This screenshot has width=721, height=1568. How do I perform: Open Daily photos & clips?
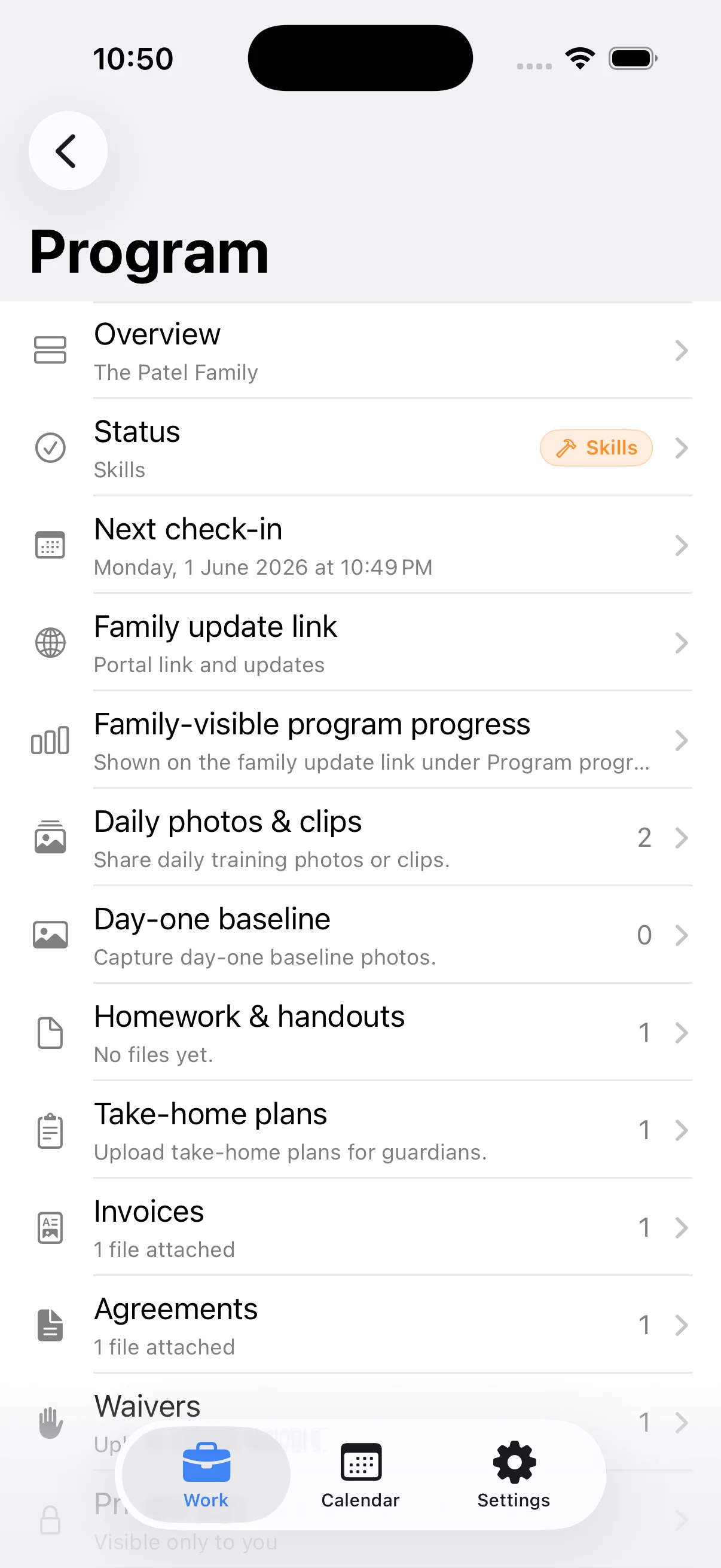[360, 838]
